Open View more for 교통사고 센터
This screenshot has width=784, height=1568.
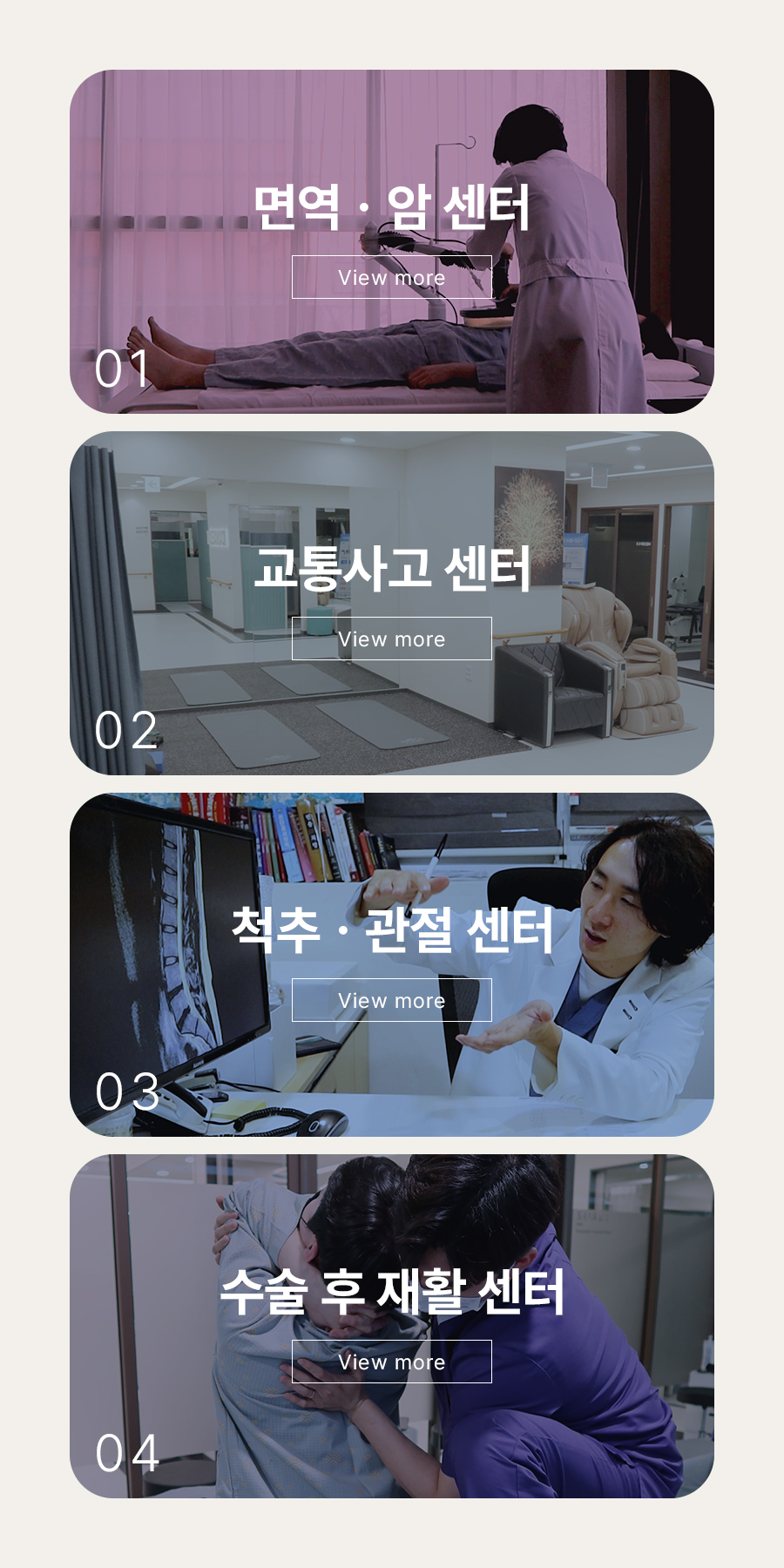(391, 639)
